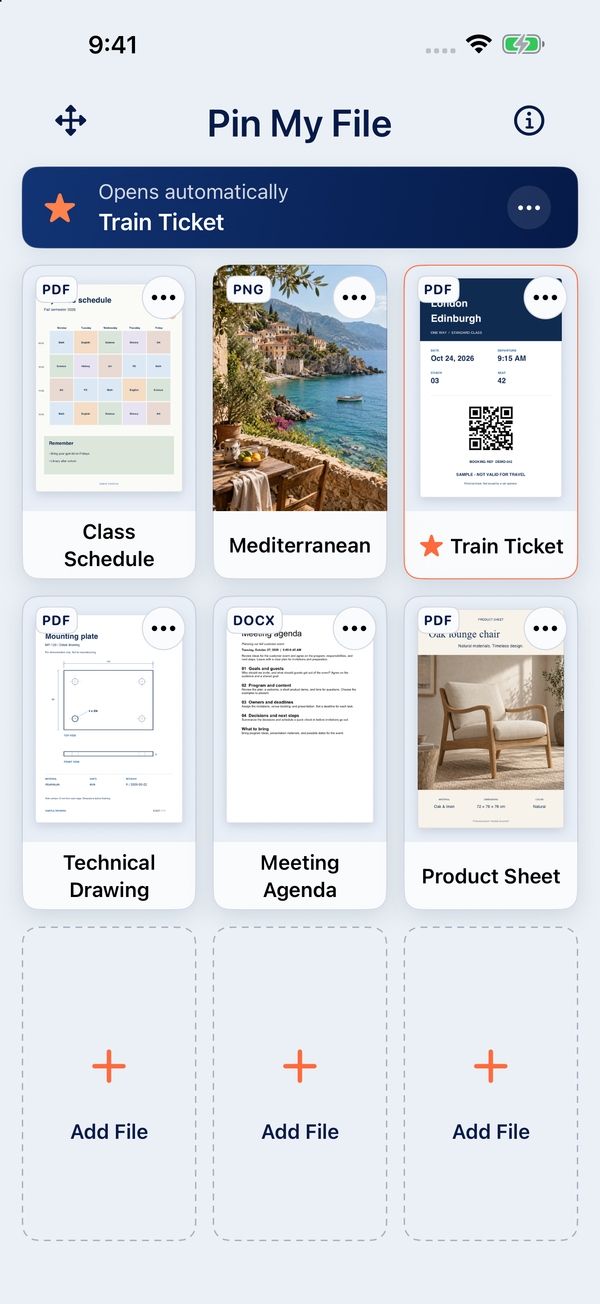600x1304 pixels.
Task: Open the starred Train Ticket card
Action: [491, 422]
